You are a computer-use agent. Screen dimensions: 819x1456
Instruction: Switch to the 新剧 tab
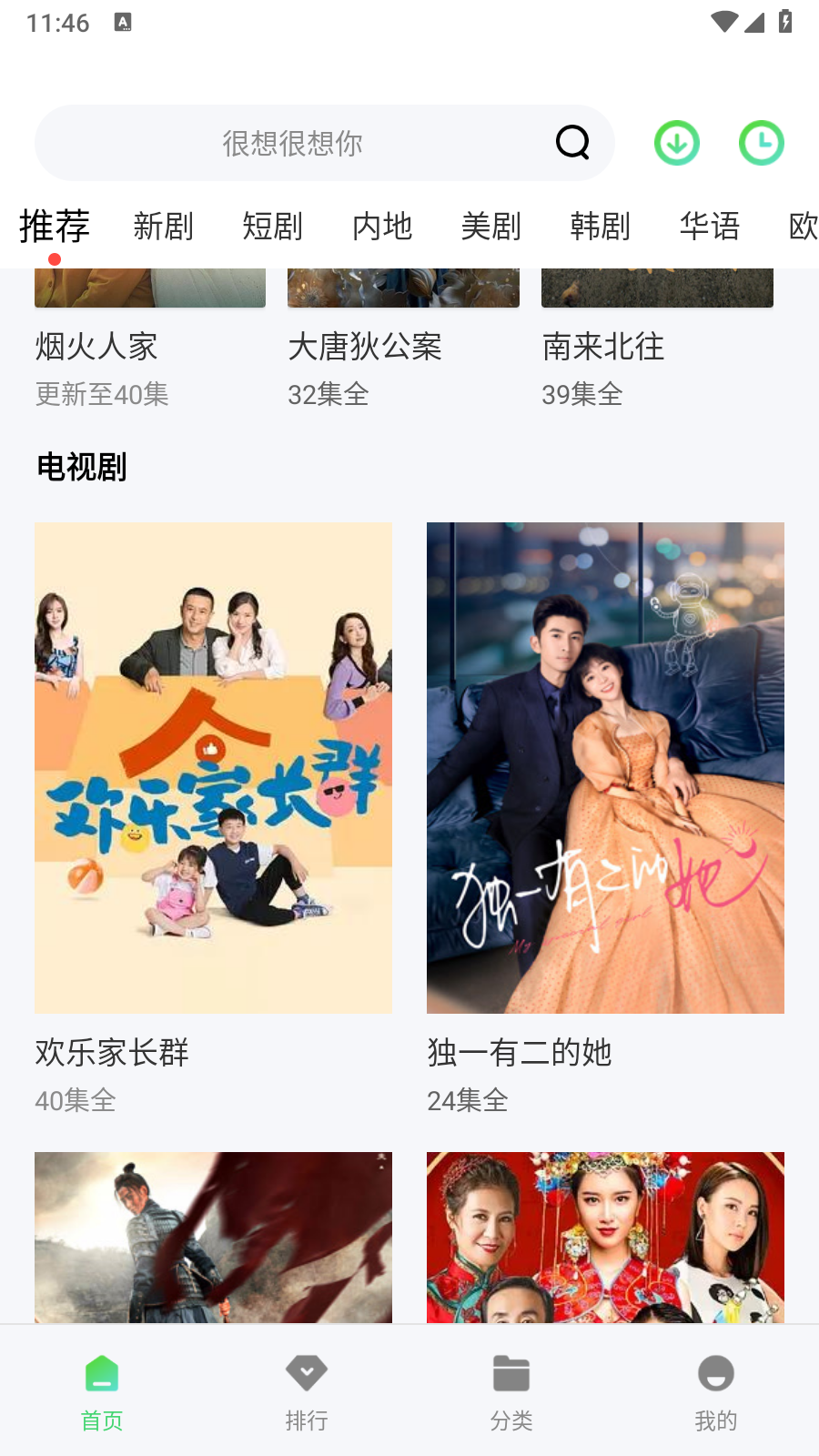click(x=164, y=226)
